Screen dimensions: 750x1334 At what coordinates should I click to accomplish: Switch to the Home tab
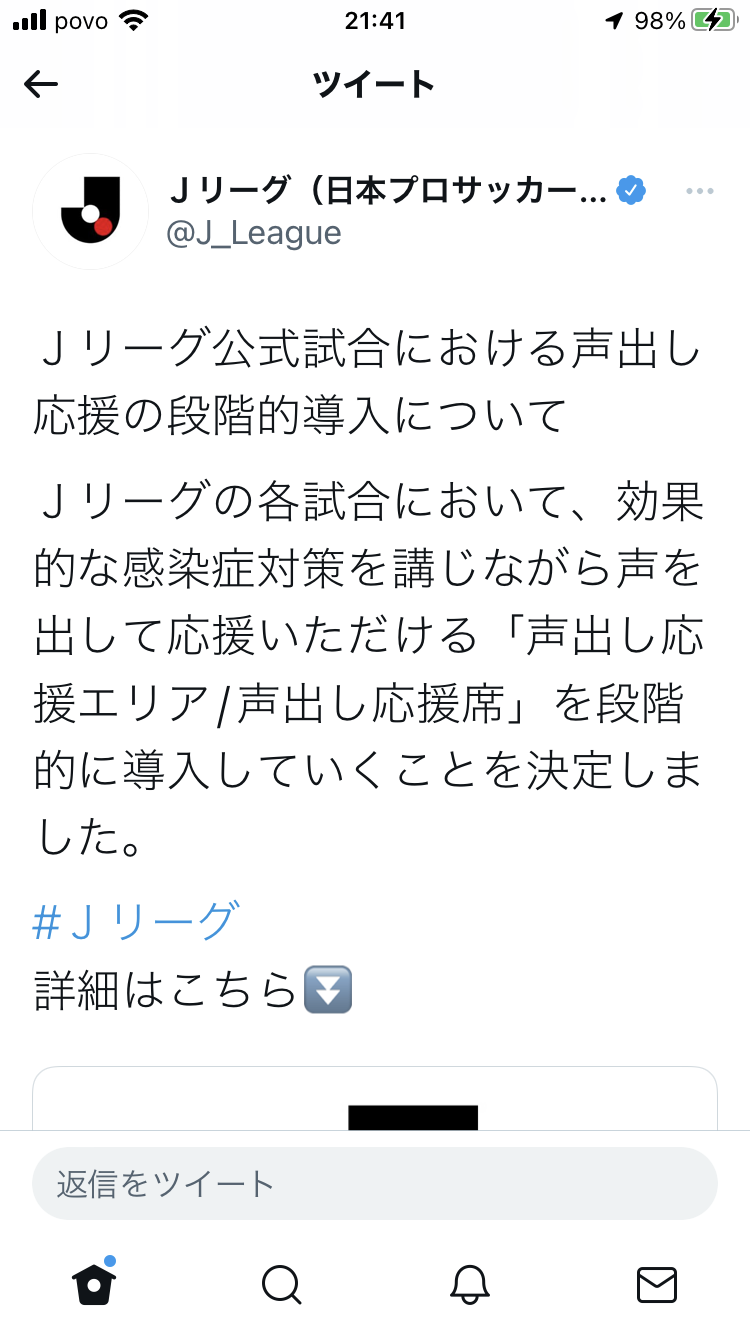(x=94, y=1283)
